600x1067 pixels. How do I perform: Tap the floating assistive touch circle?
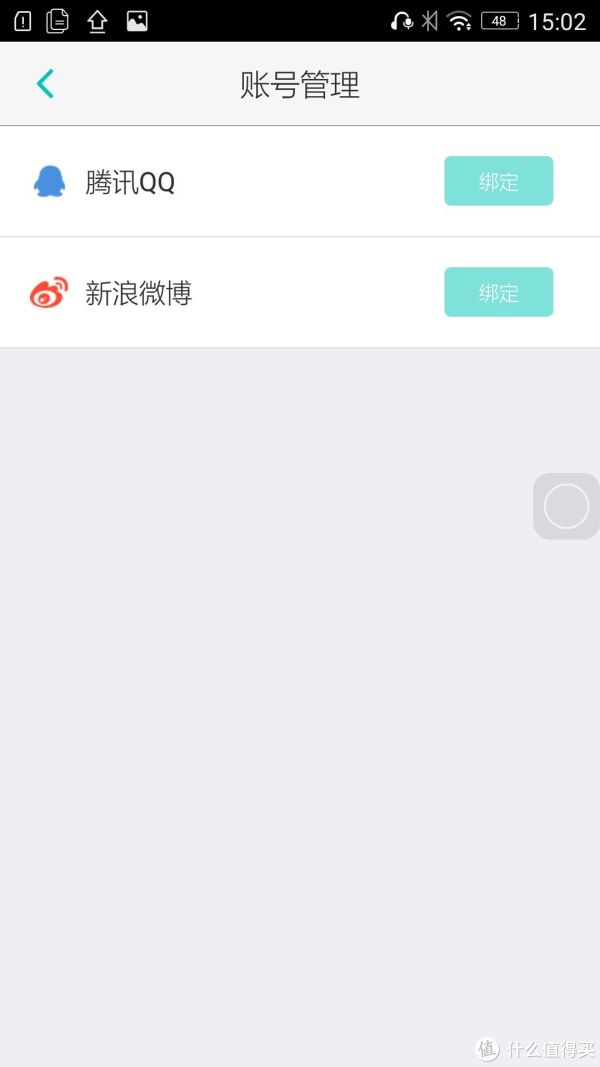tap(566, 506)
